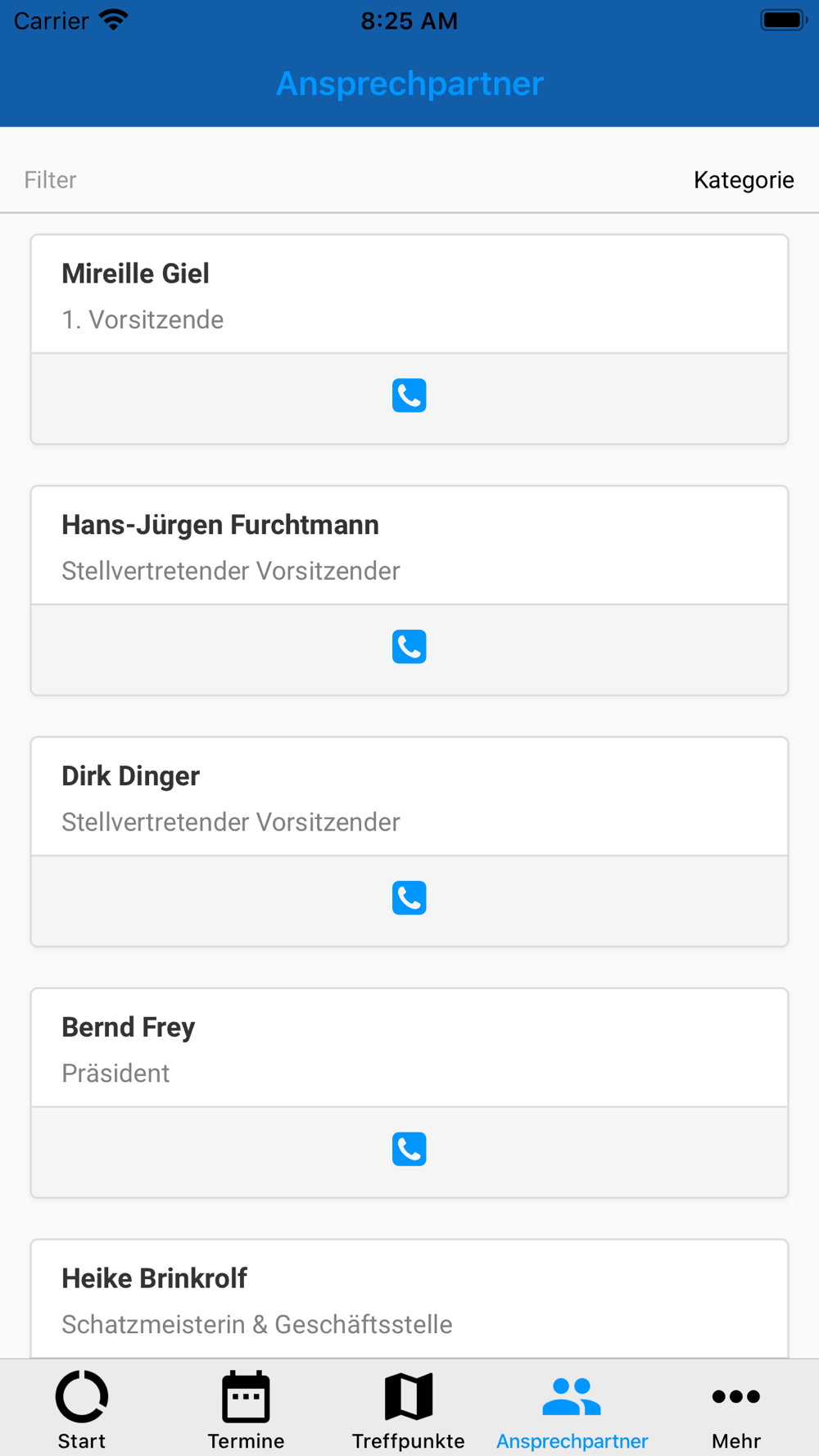Switch to the Start tab
The image size is (819, 1456).
(x=82, y=1410)
